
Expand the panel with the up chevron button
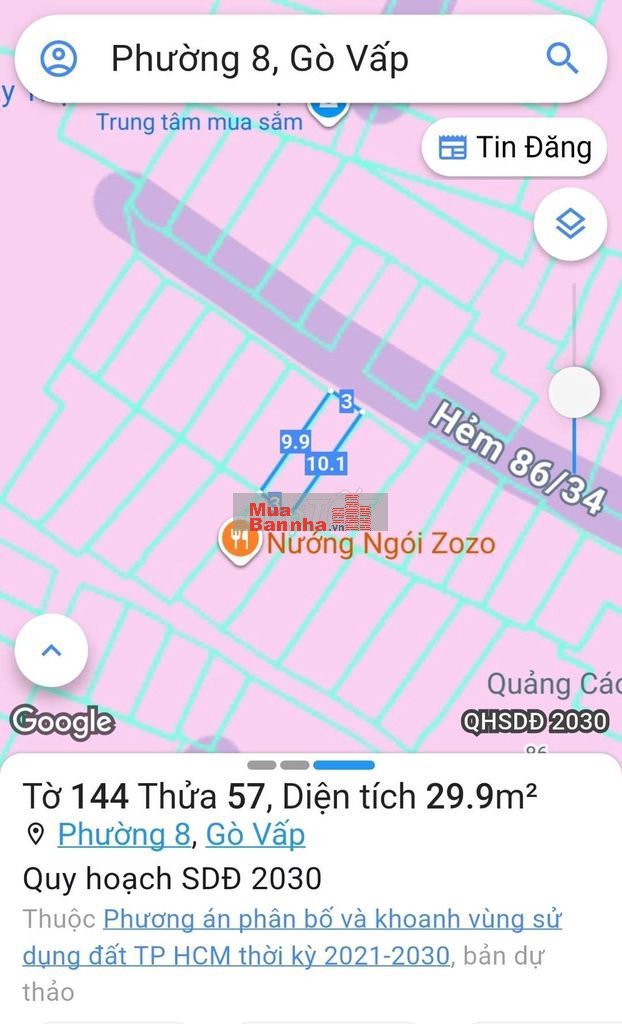[x=51, y=650]
